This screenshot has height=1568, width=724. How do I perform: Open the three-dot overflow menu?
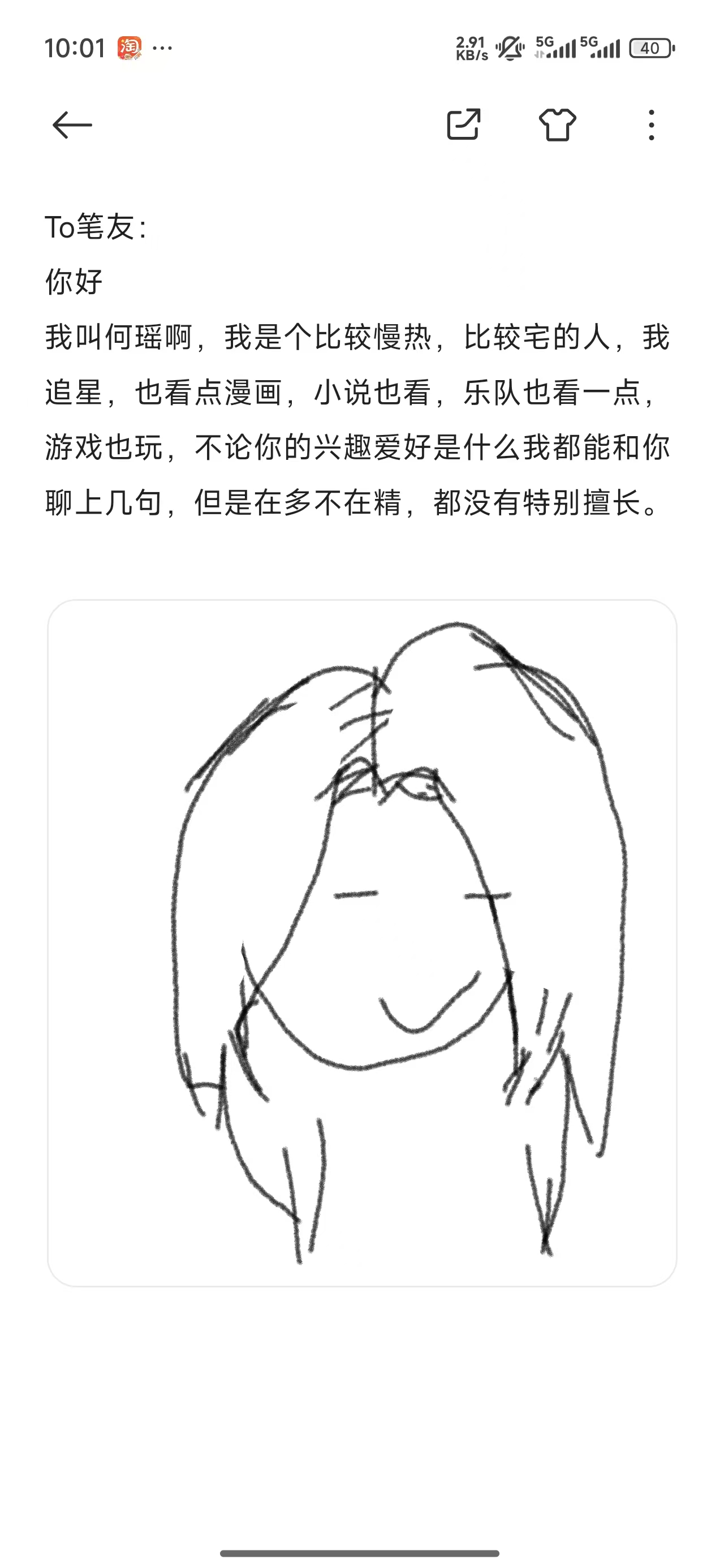(651, 126)
